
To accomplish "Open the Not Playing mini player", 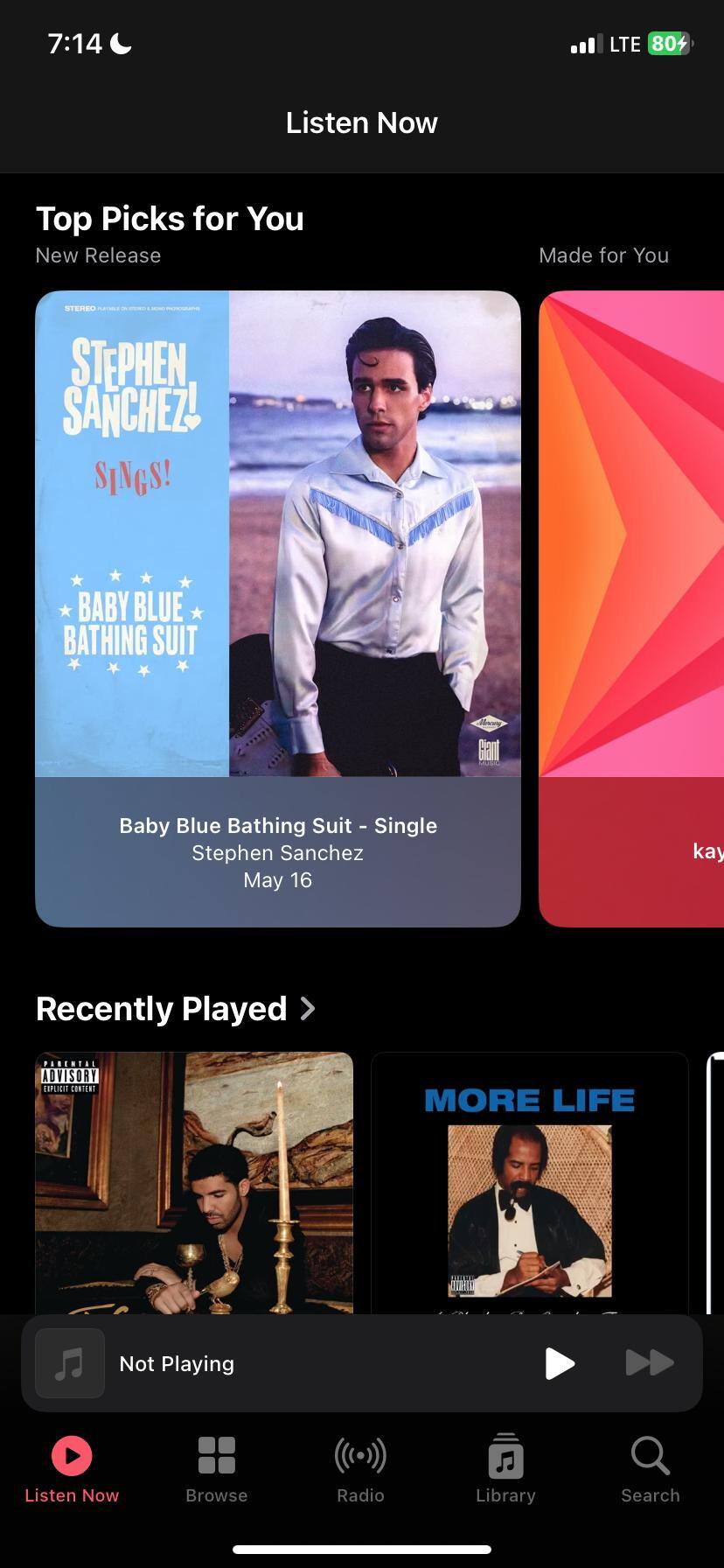I will point(262,1363).
